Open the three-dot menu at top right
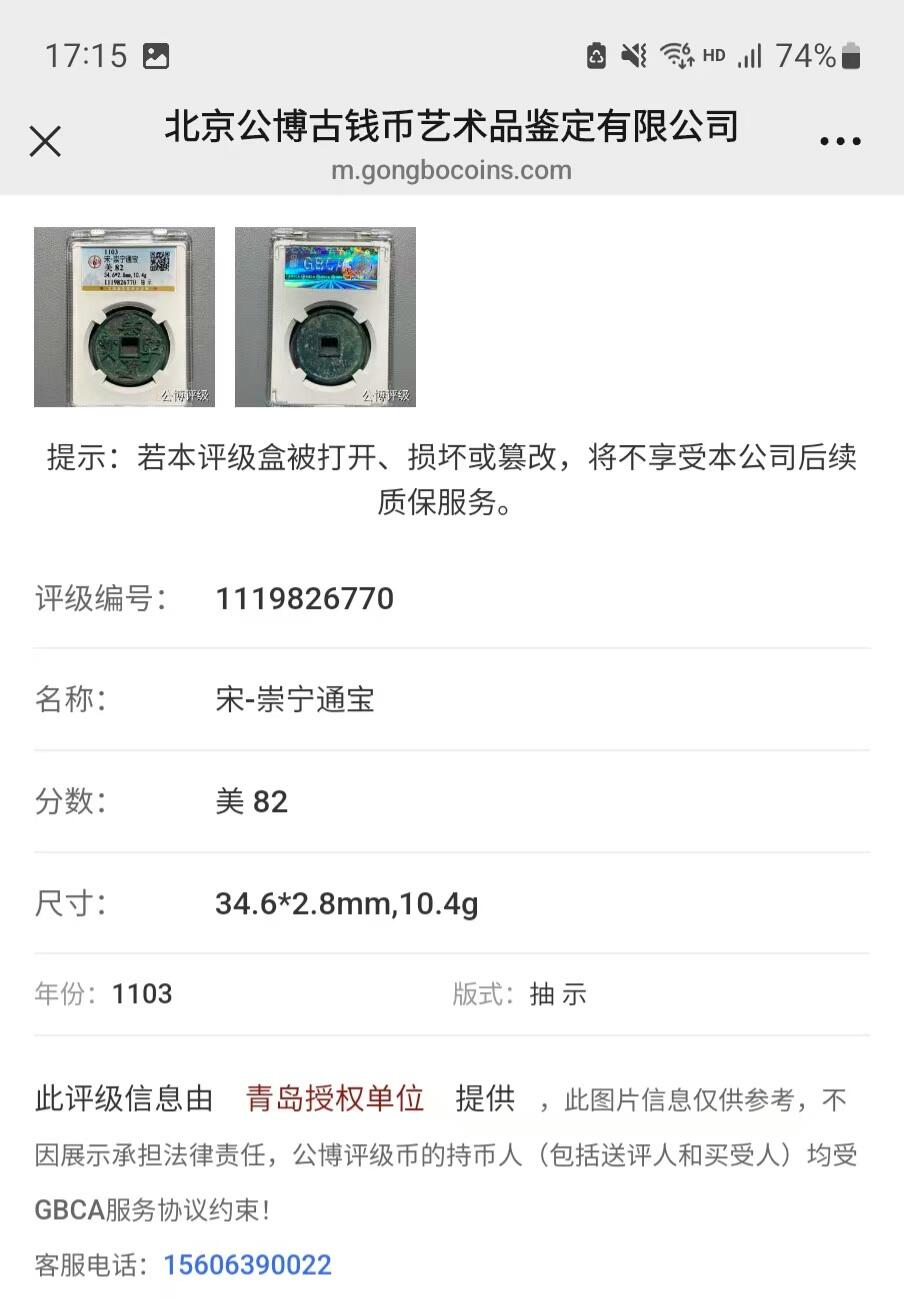Screen dimensions: 904x1299 [x=840, y=140]
